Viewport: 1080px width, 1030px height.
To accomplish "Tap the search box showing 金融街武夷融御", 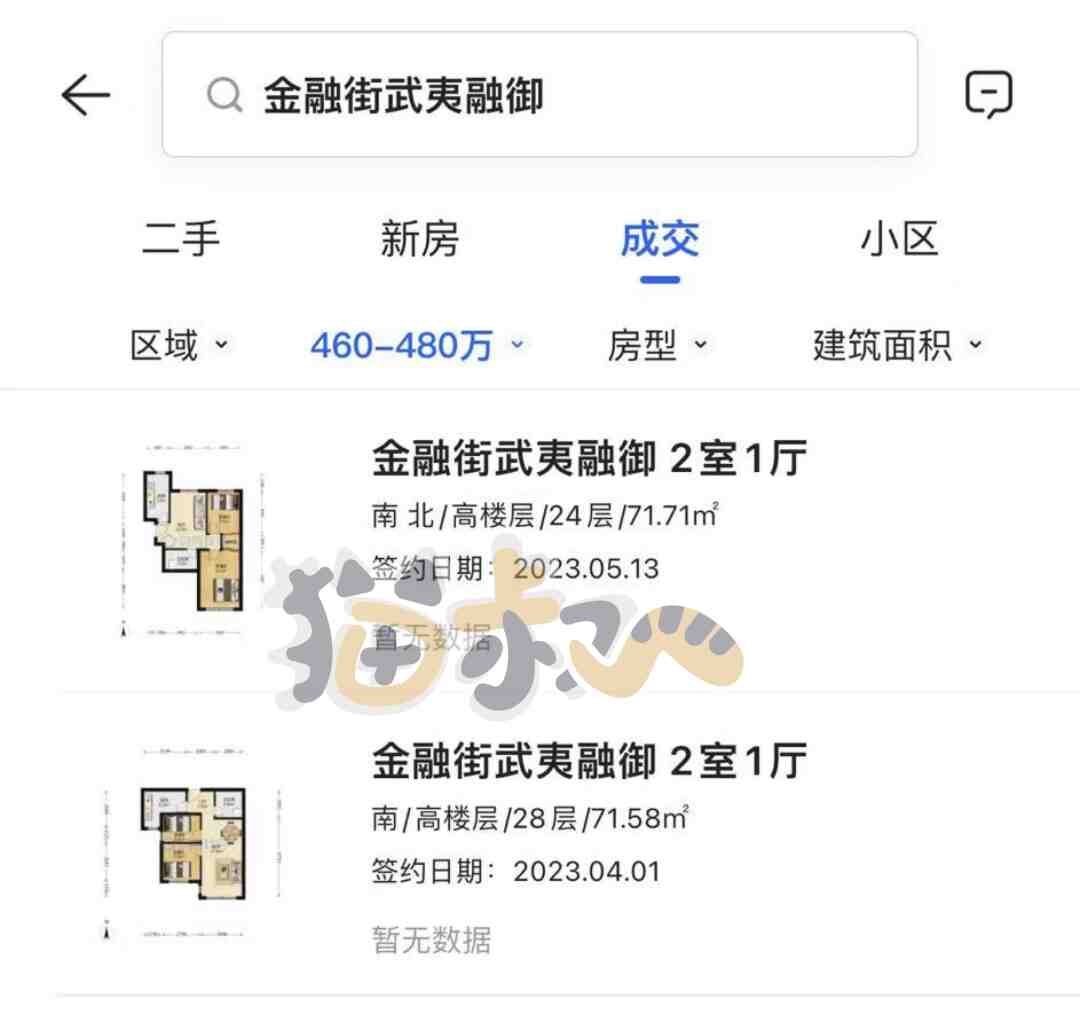I will 540,95.
